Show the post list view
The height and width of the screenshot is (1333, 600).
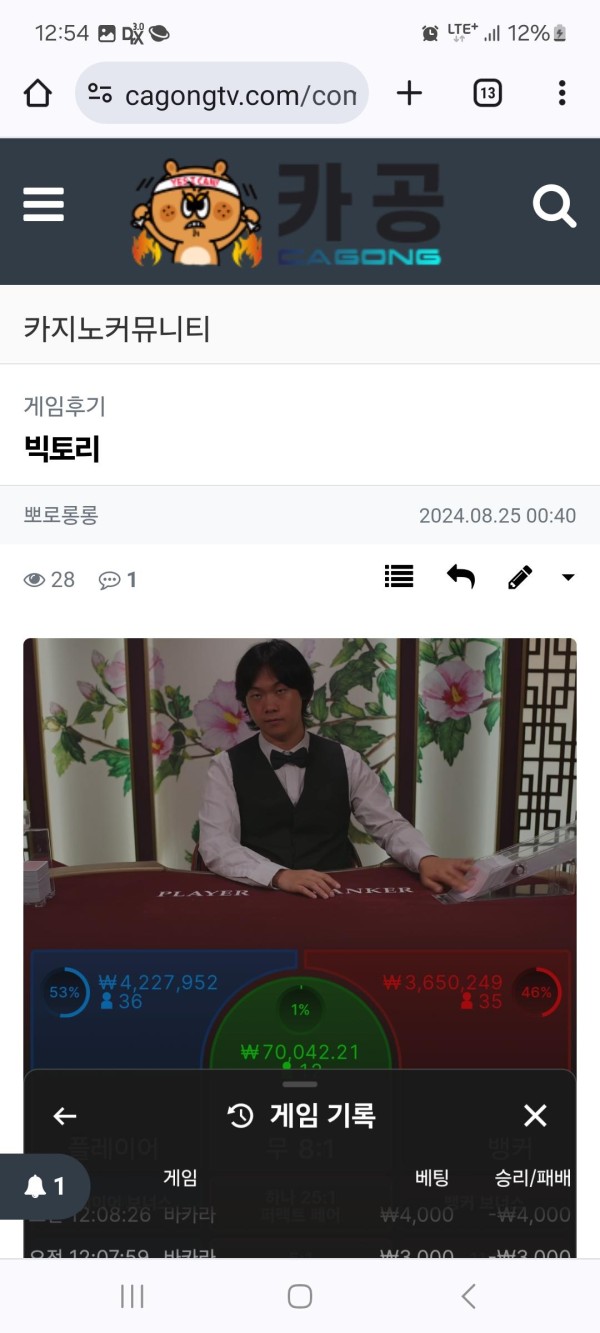[x=399, y=577]
